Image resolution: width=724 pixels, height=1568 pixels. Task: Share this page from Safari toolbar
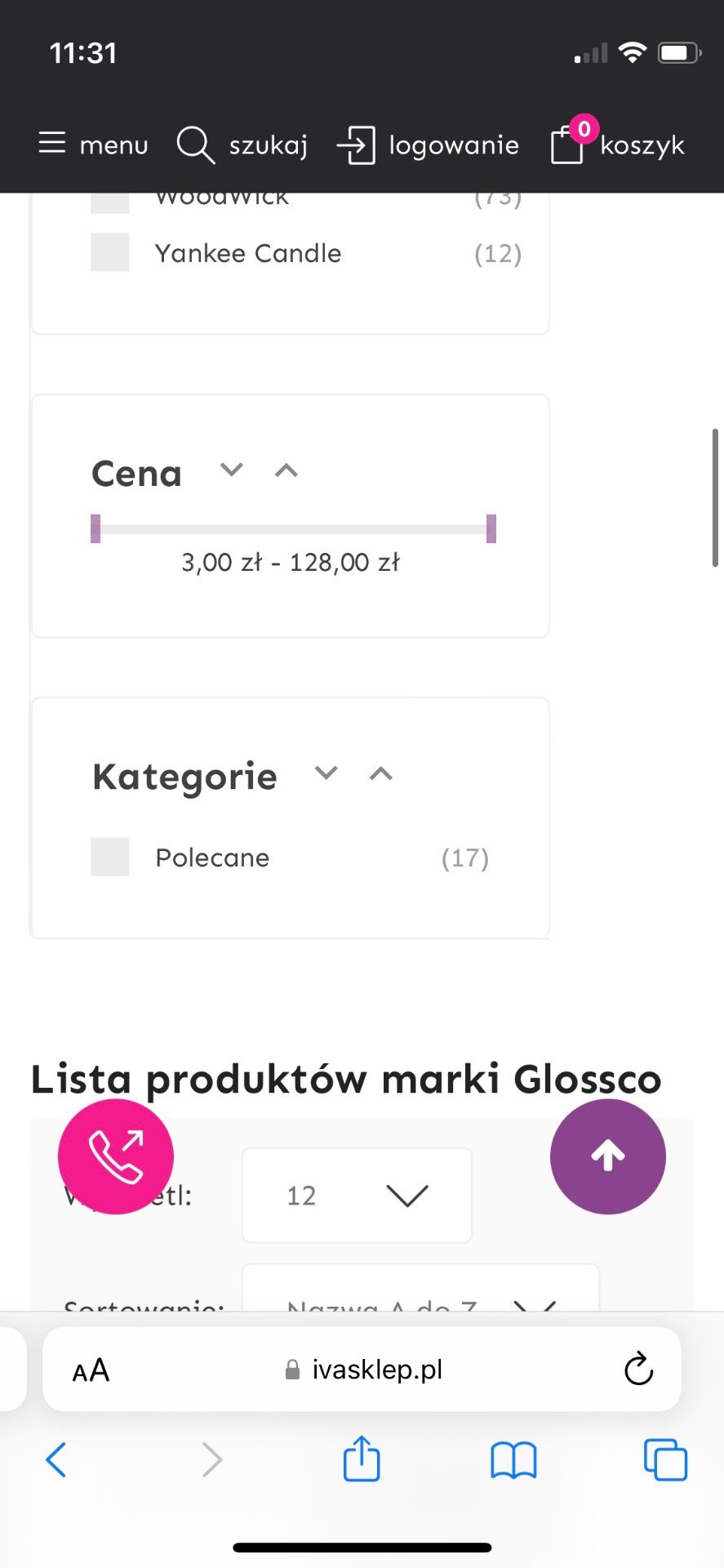(x=362, y=1459)
